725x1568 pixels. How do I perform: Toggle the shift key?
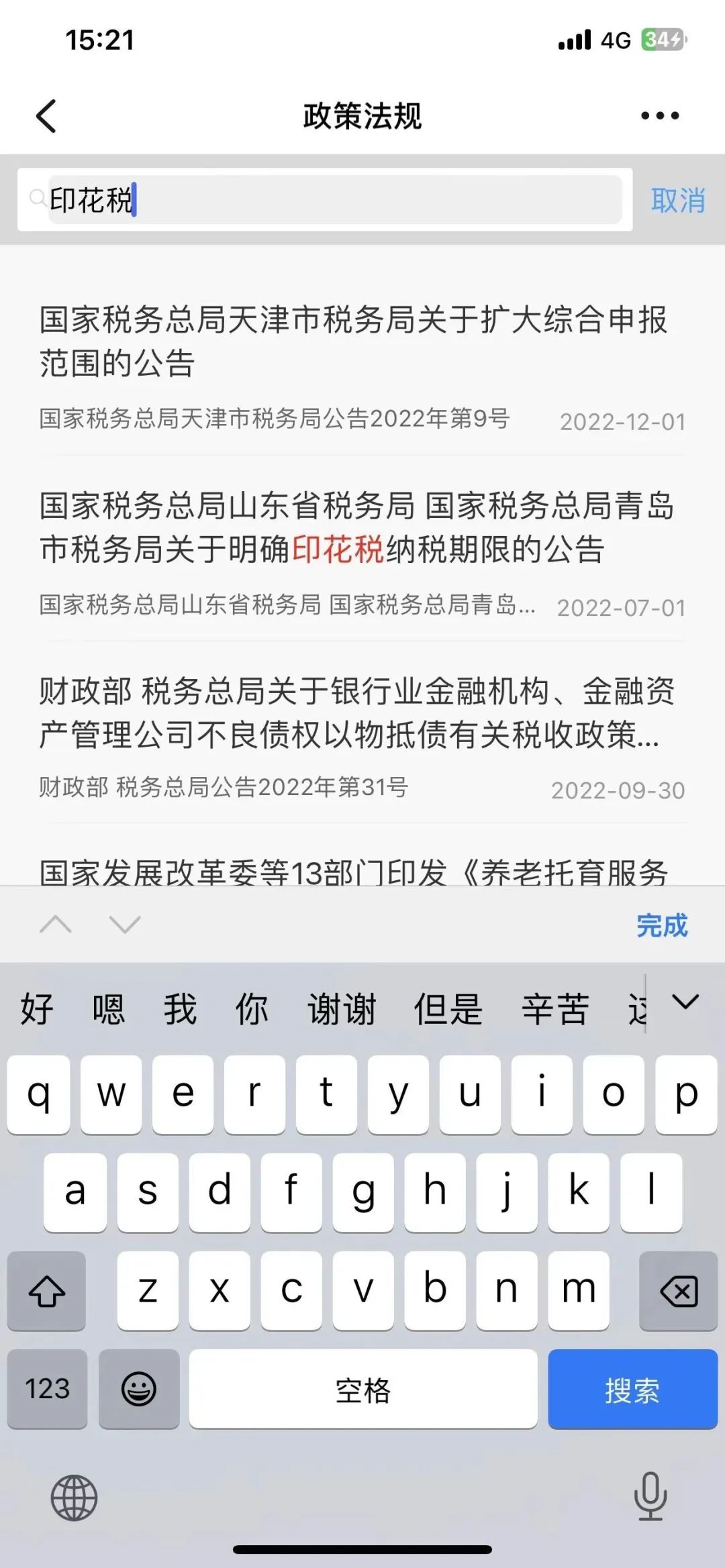[46, 1291]
